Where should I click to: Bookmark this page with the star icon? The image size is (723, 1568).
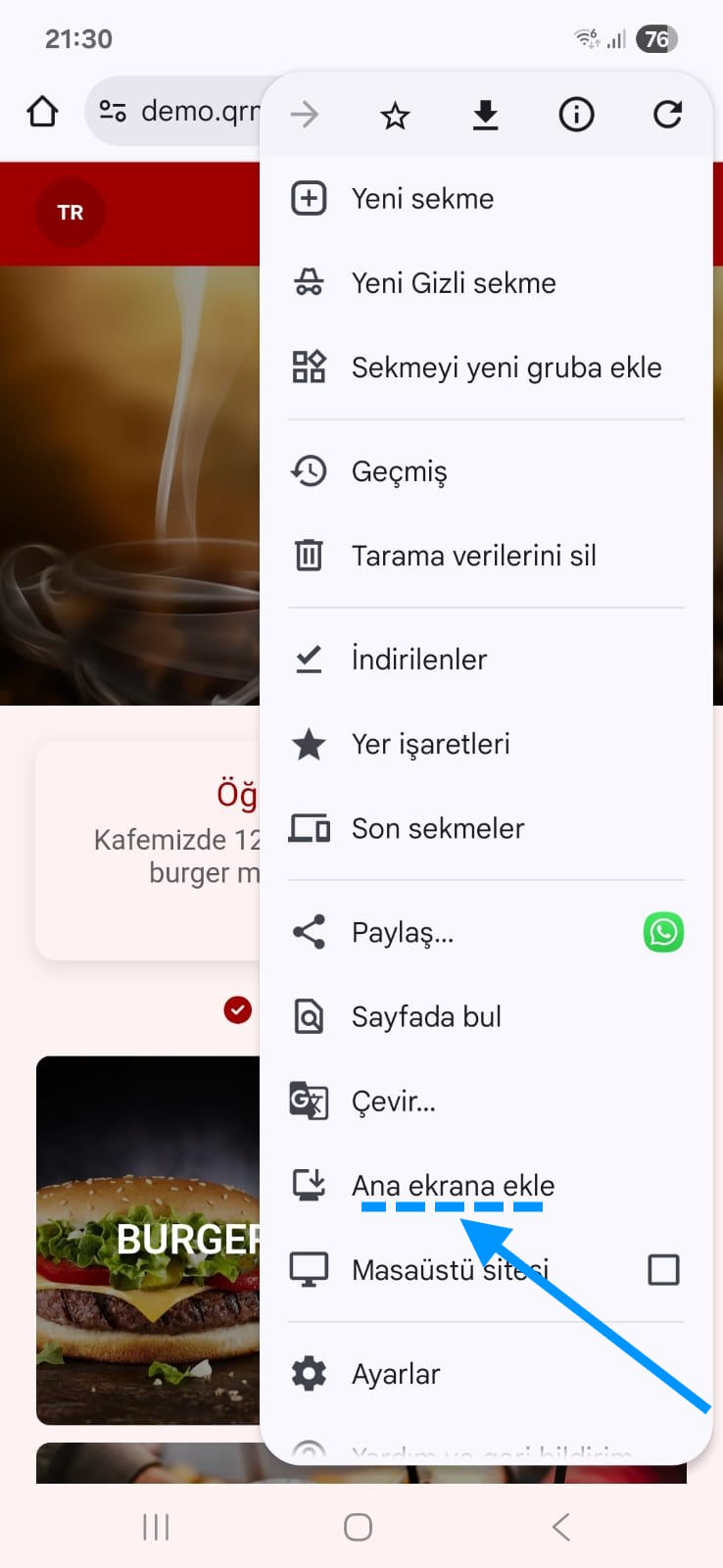point(395,116)
